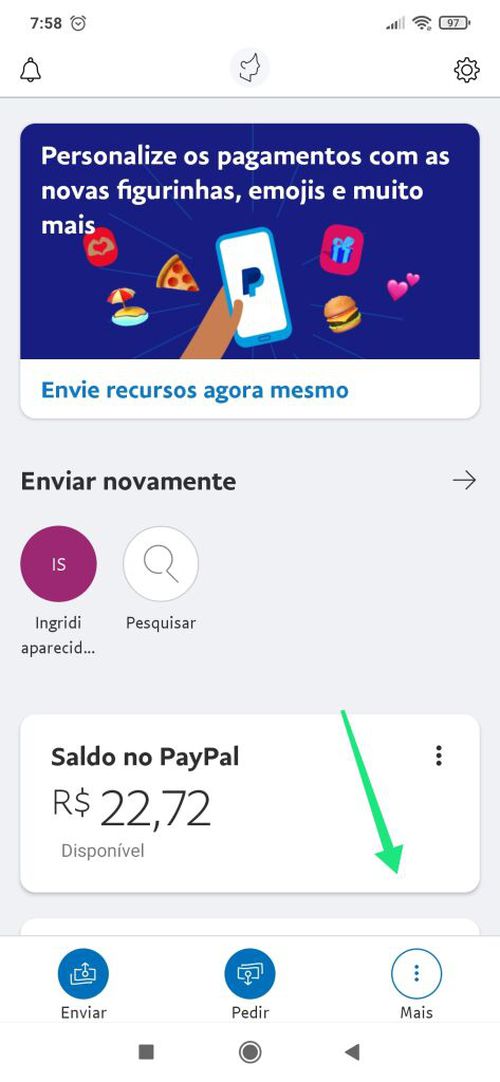The width and height of the screenshot is (500, 1082).
Task: Open the Saldo no PayPal three-dot menu
Action: click(x=439, y=756)
